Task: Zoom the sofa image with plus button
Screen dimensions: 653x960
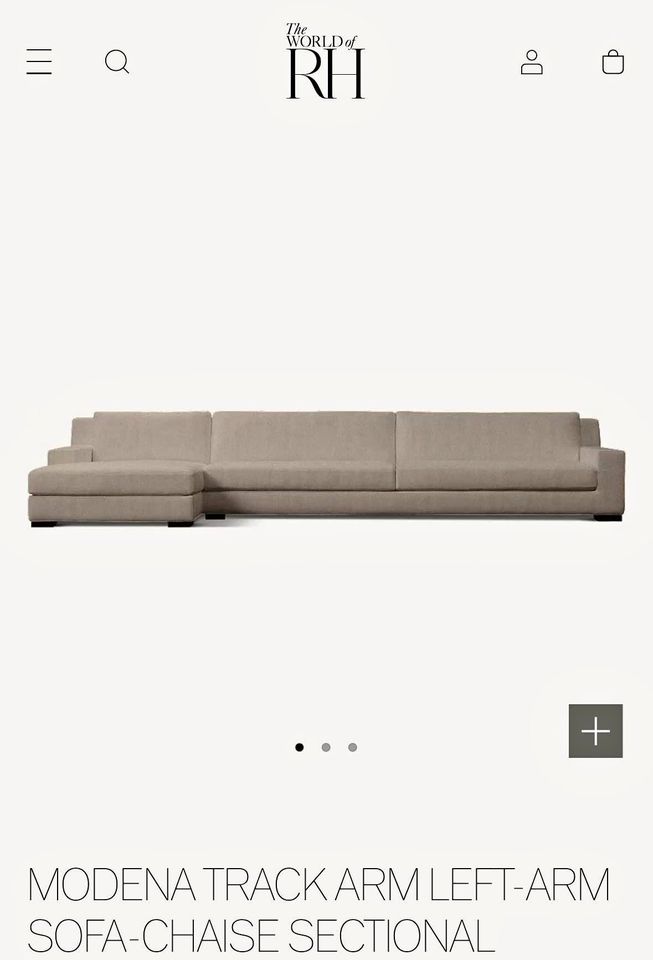Action: tap(595, 731)
